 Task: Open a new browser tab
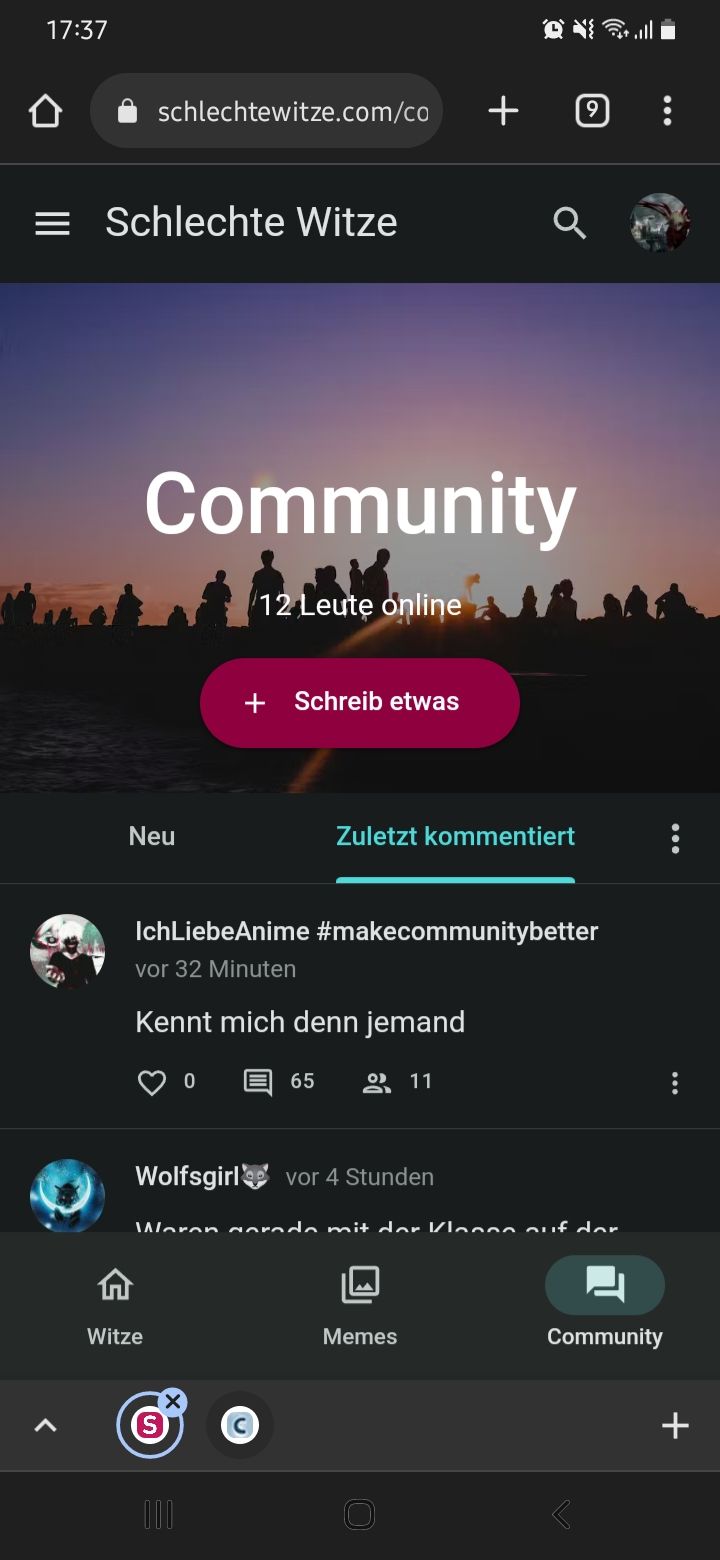pyautogui.click(x=503, y=111)
